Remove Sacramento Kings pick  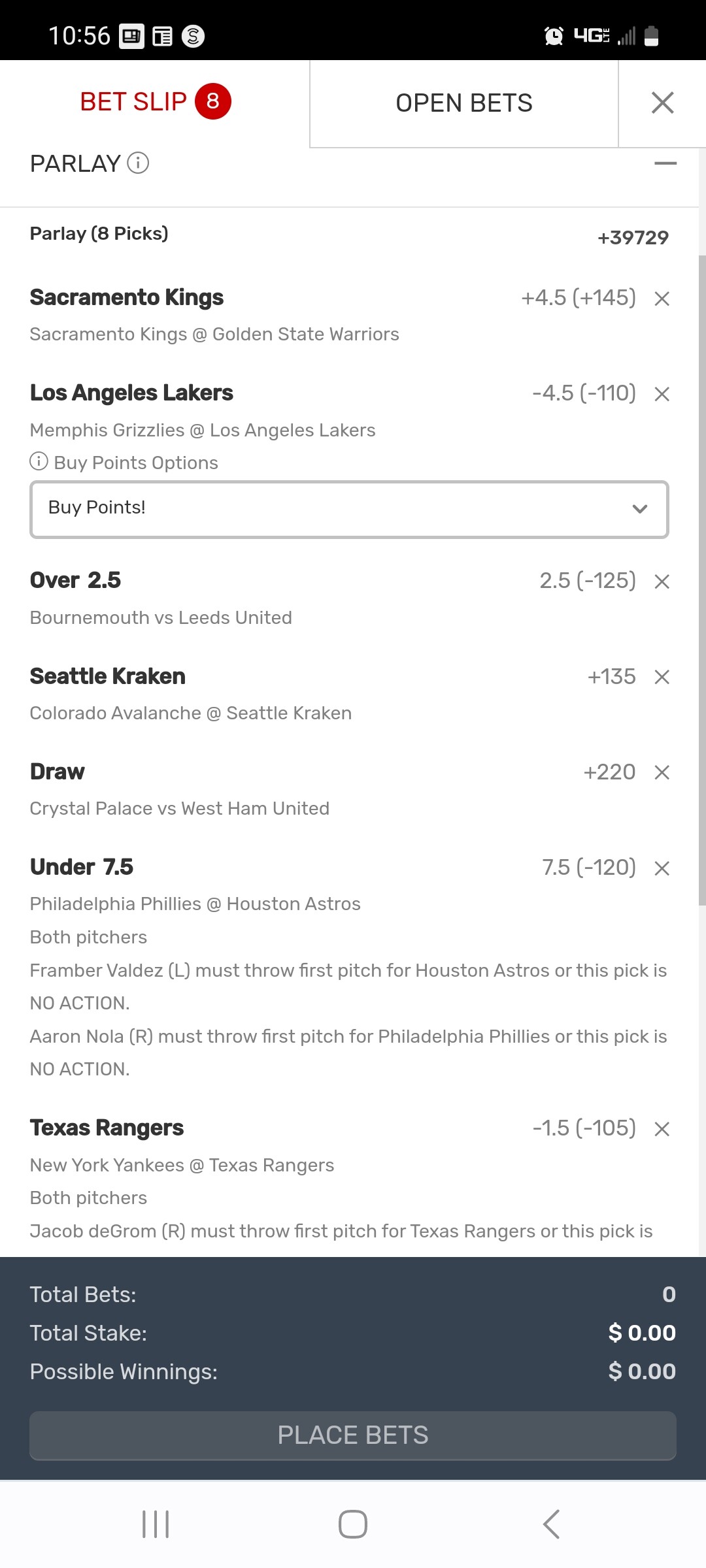pos(662,299)
